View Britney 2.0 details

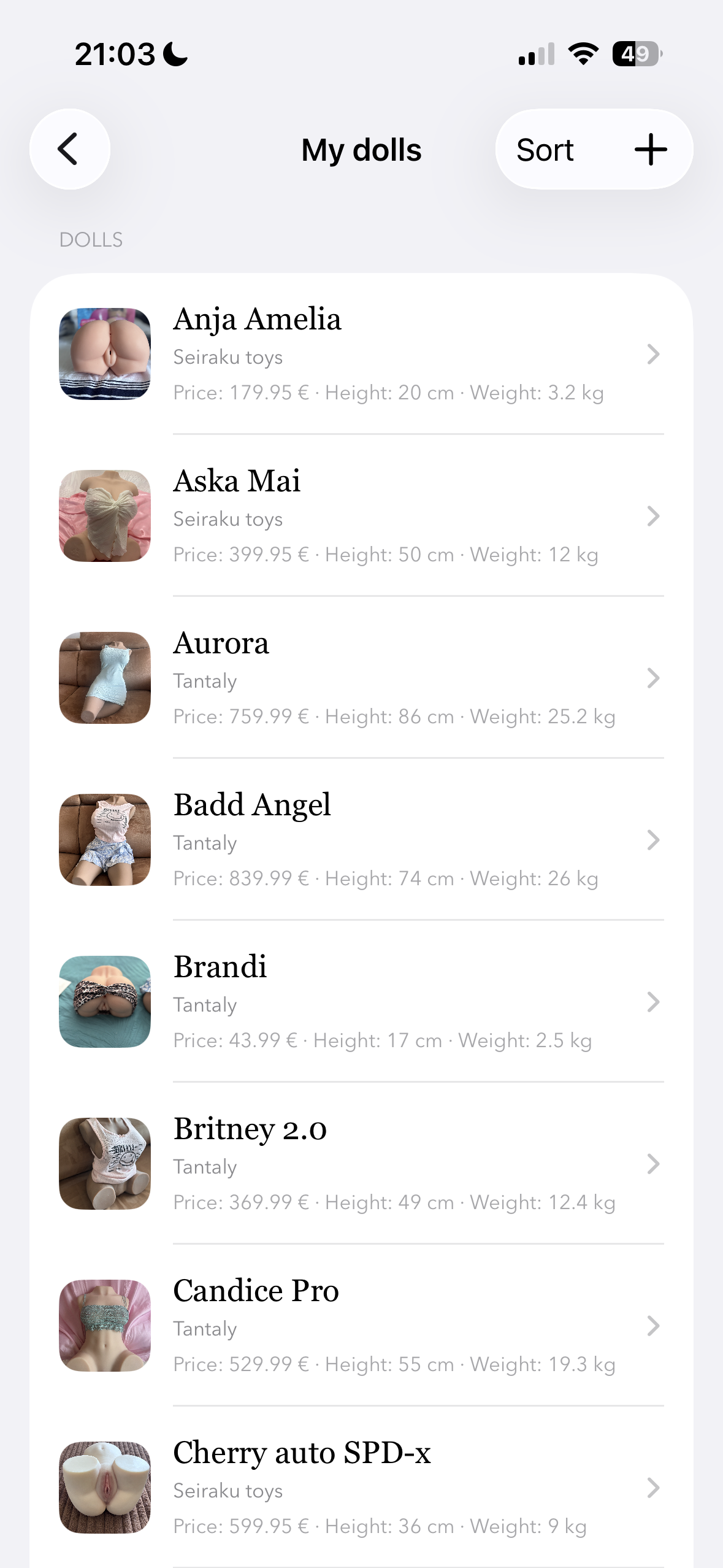point(362,1163)
